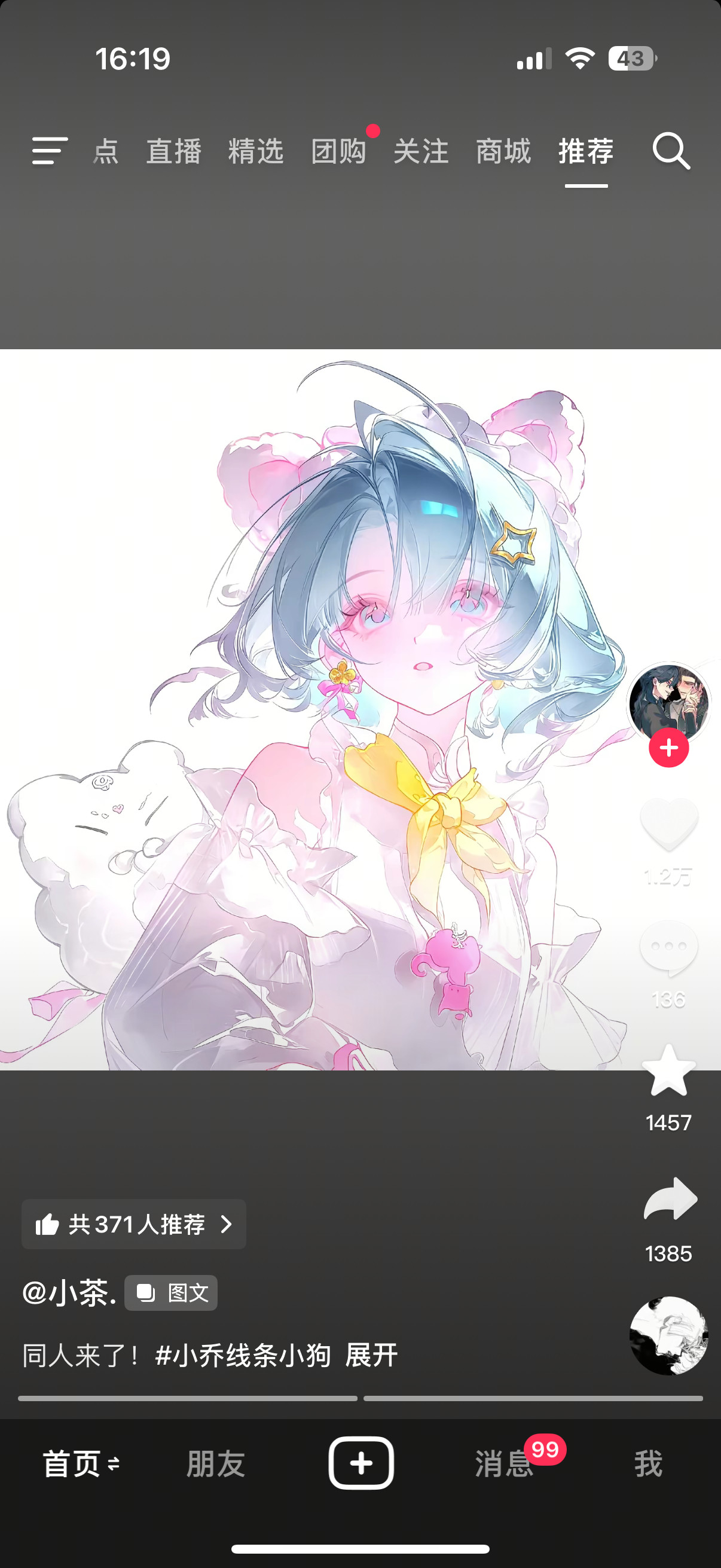Open the 消息 tab
Image resolution: width=721 pixels, height=1568 pixels.
pyautogui.click(x=504, y=1463)
